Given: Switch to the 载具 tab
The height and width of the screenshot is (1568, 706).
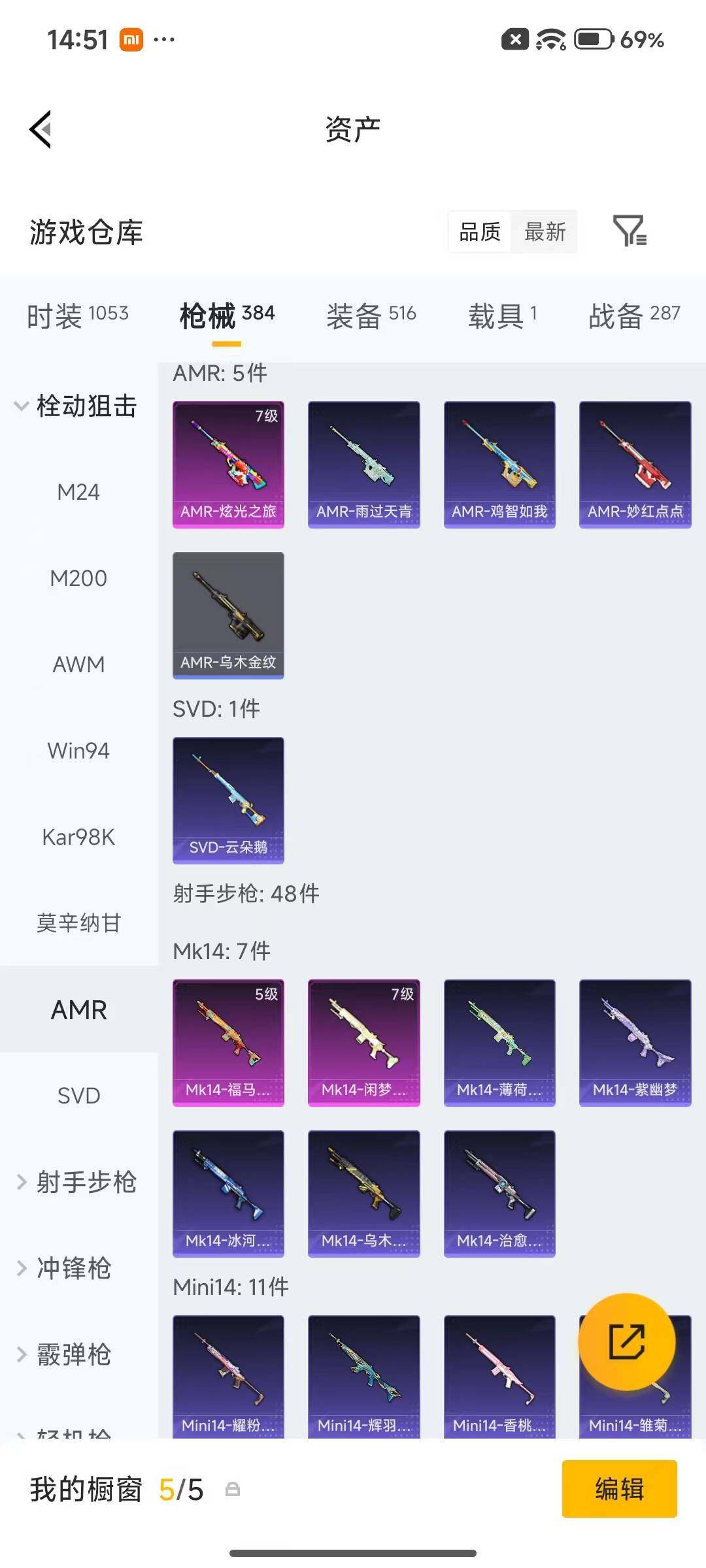Looking at the screenshot, I should [503, 316].
